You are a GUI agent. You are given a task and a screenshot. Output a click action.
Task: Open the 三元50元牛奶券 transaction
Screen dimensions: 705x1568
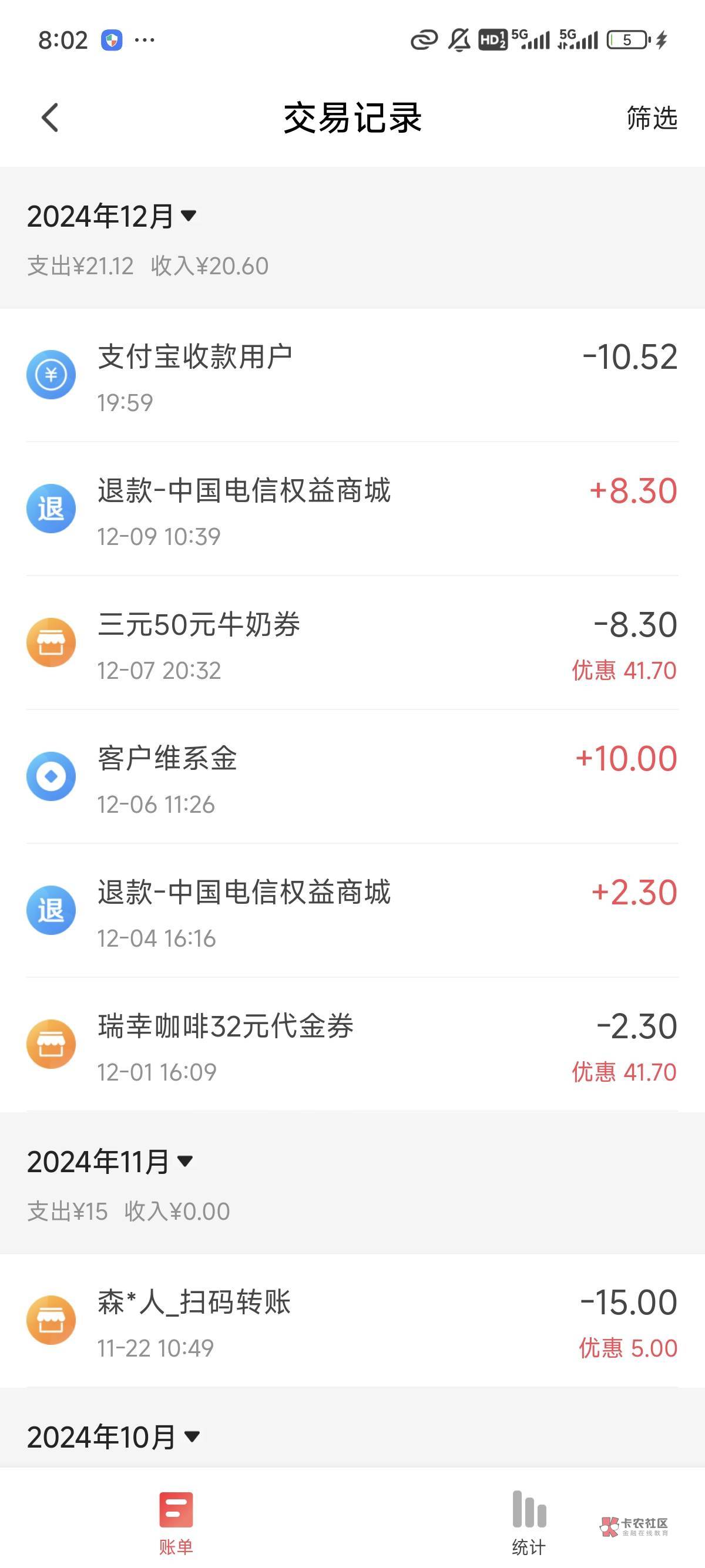(x=352, y=643)
